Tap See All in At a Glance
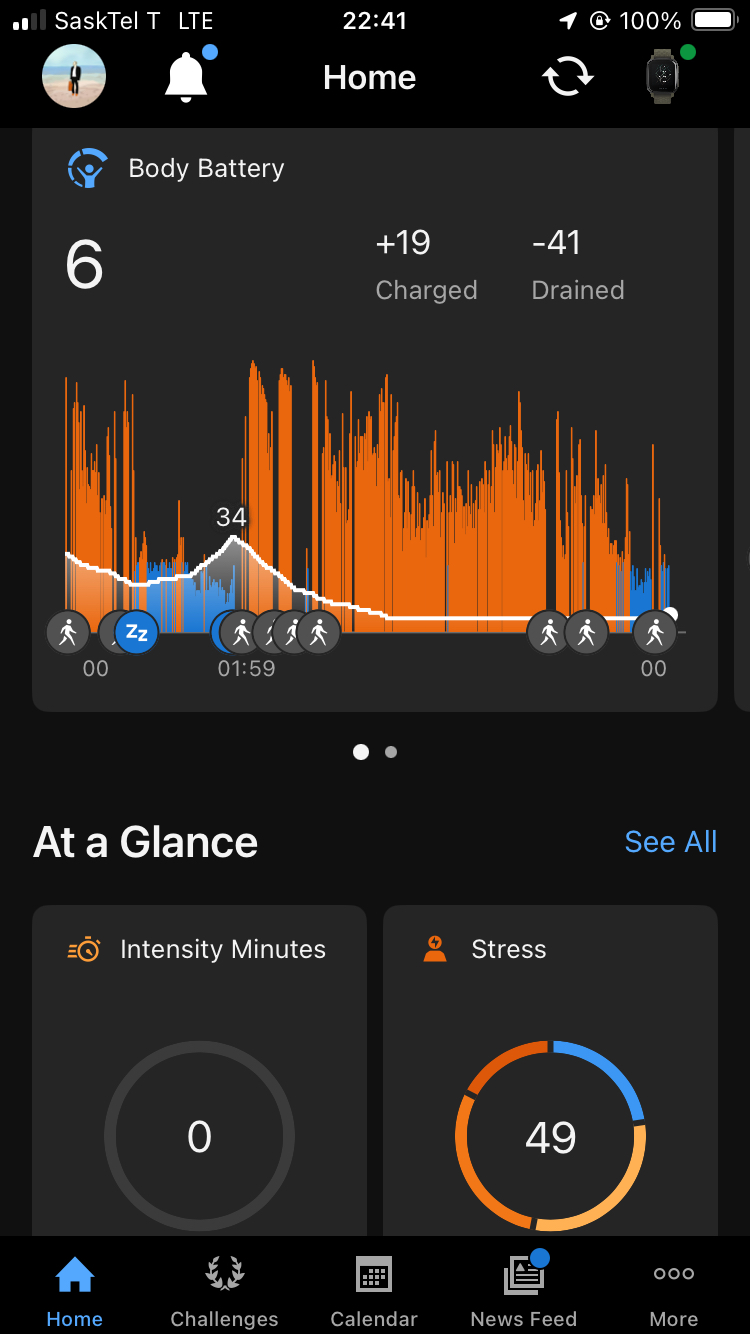Viewport: 750px width, 1334px height. (670, 842)
